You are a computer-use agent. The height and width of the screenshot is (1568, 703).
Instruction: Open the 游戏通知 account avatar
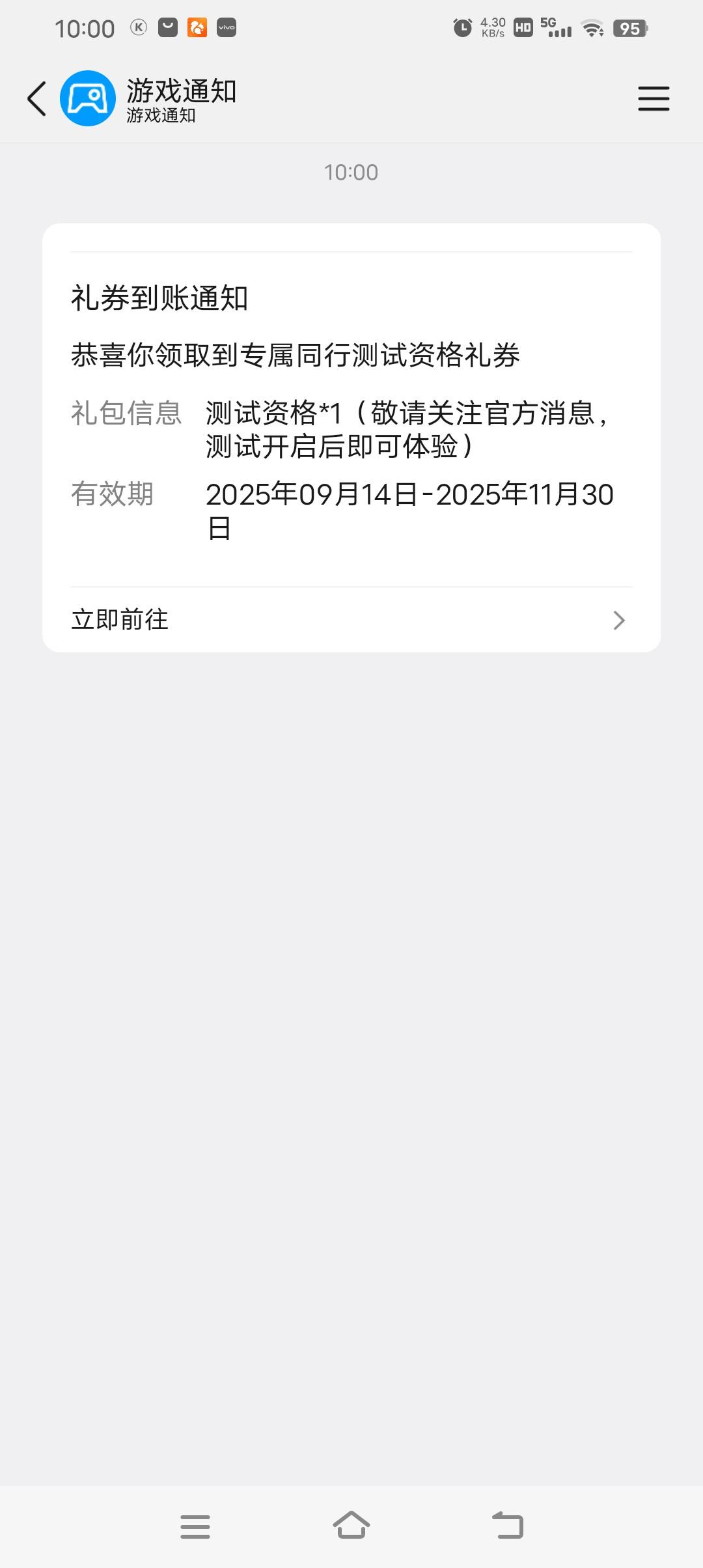coord(88,99)
